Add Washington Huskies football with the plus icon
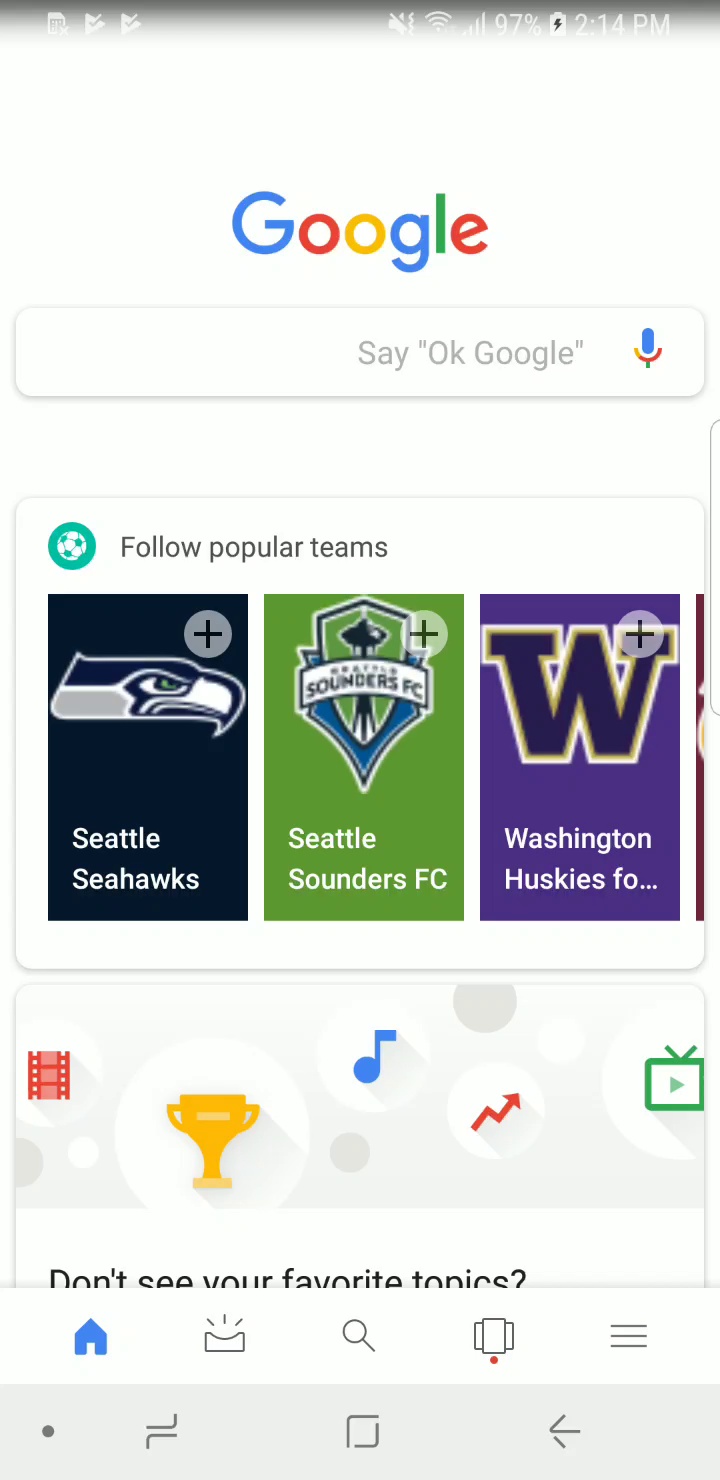This screenshot has width=720, height=1480. pyautogui.click(x=640, y=634)
